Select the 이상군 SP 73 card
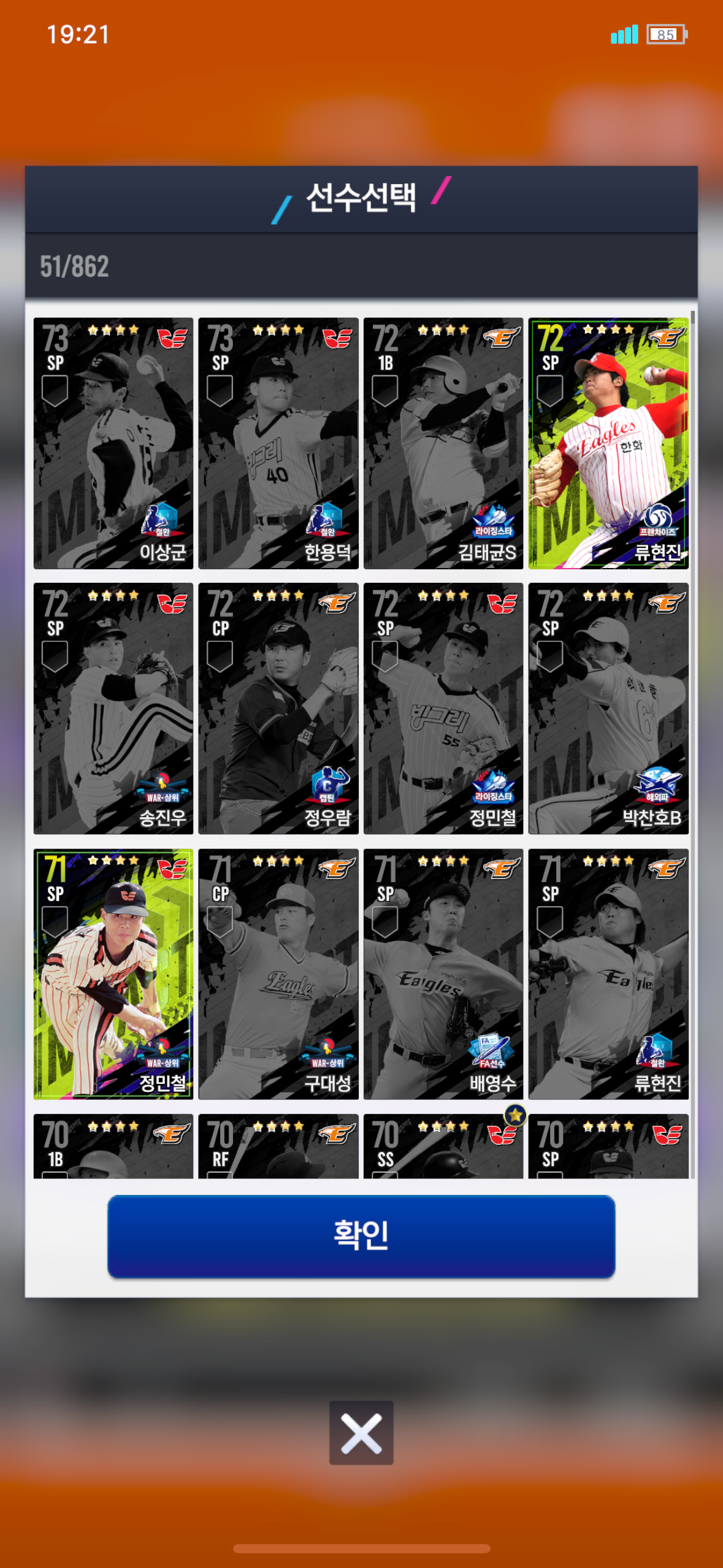723x1568 pixels. coord(113,443)
